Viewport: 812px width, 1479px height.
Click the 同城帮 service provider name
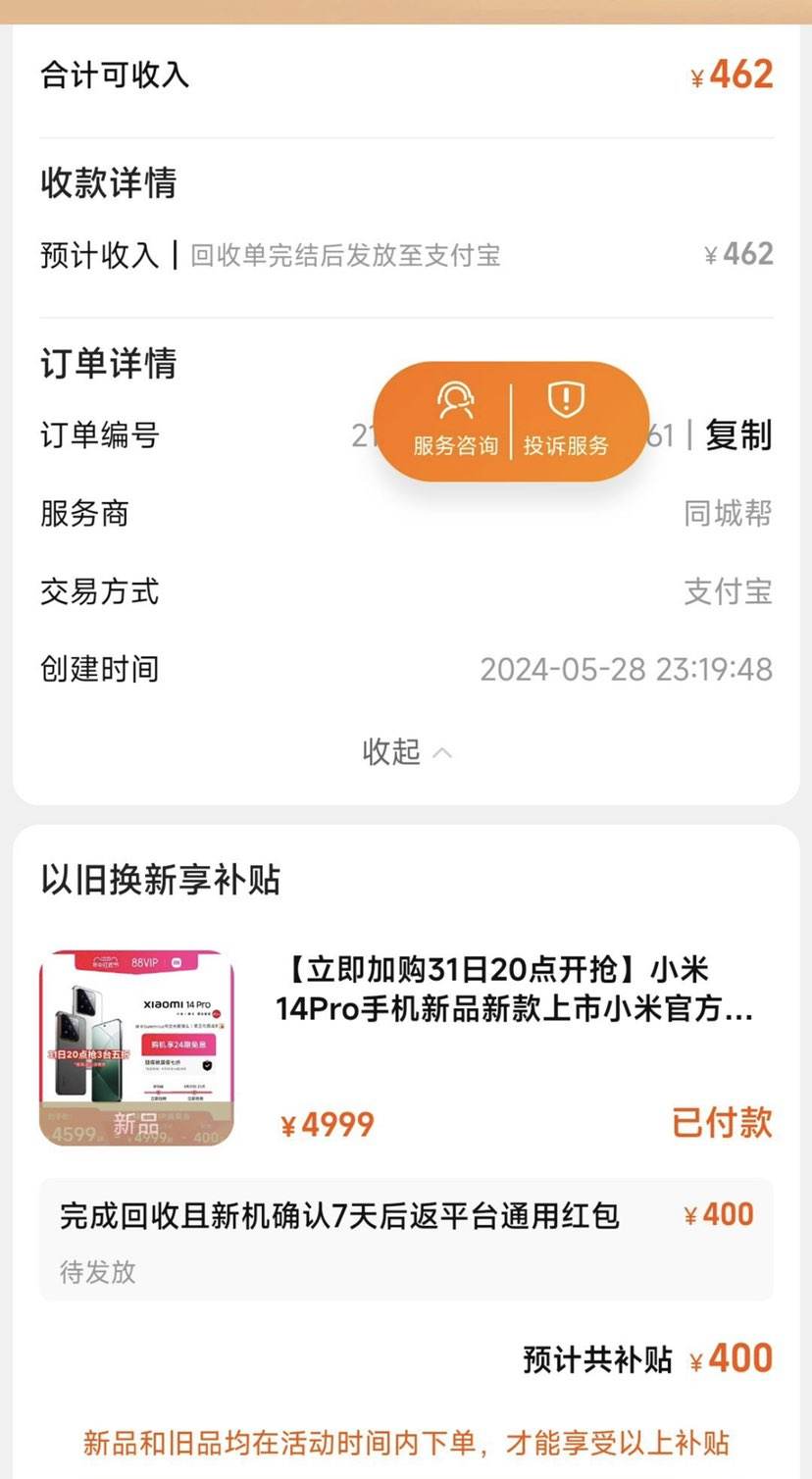pos(730,513)
